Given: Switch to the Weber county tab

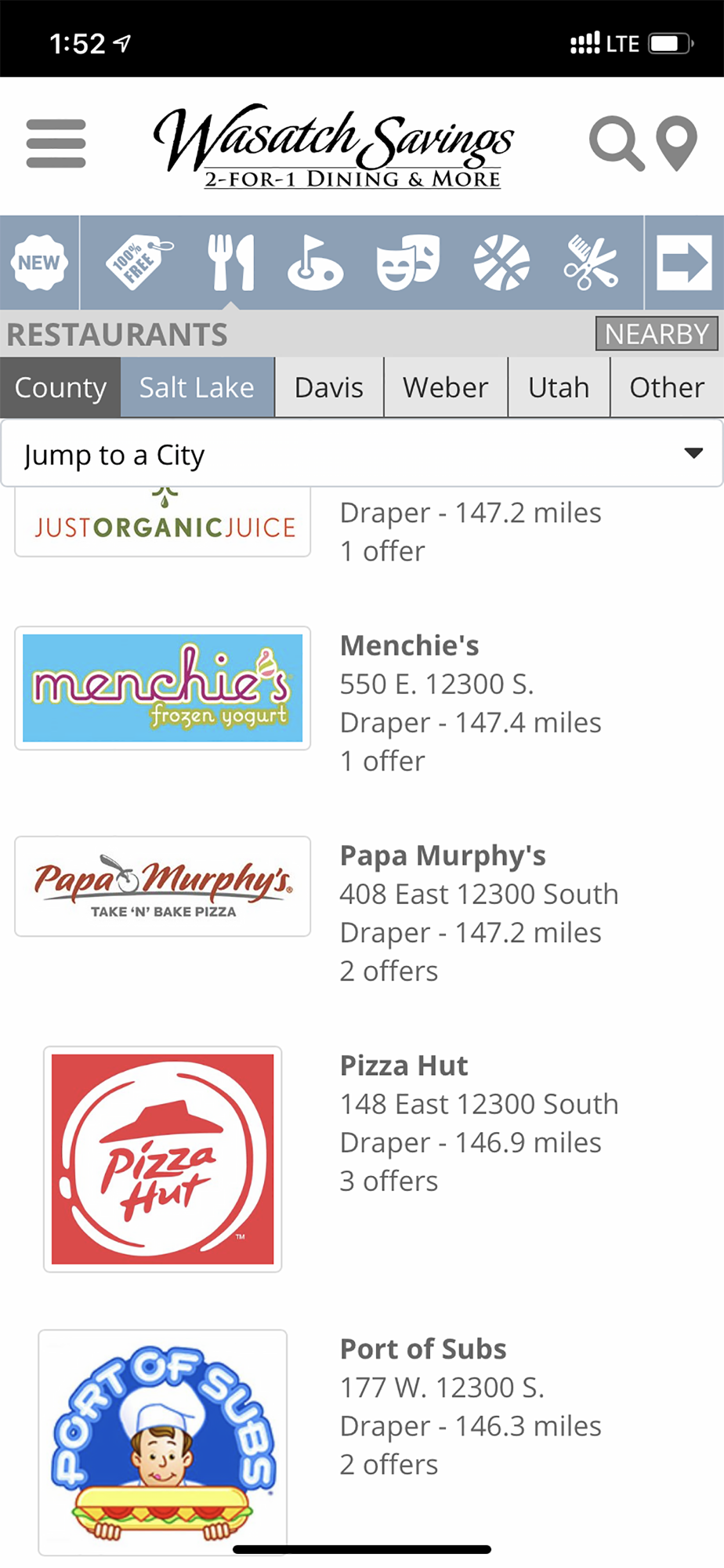Looking at the screenshot, I should pyautogui.click(x=445, y=387).
